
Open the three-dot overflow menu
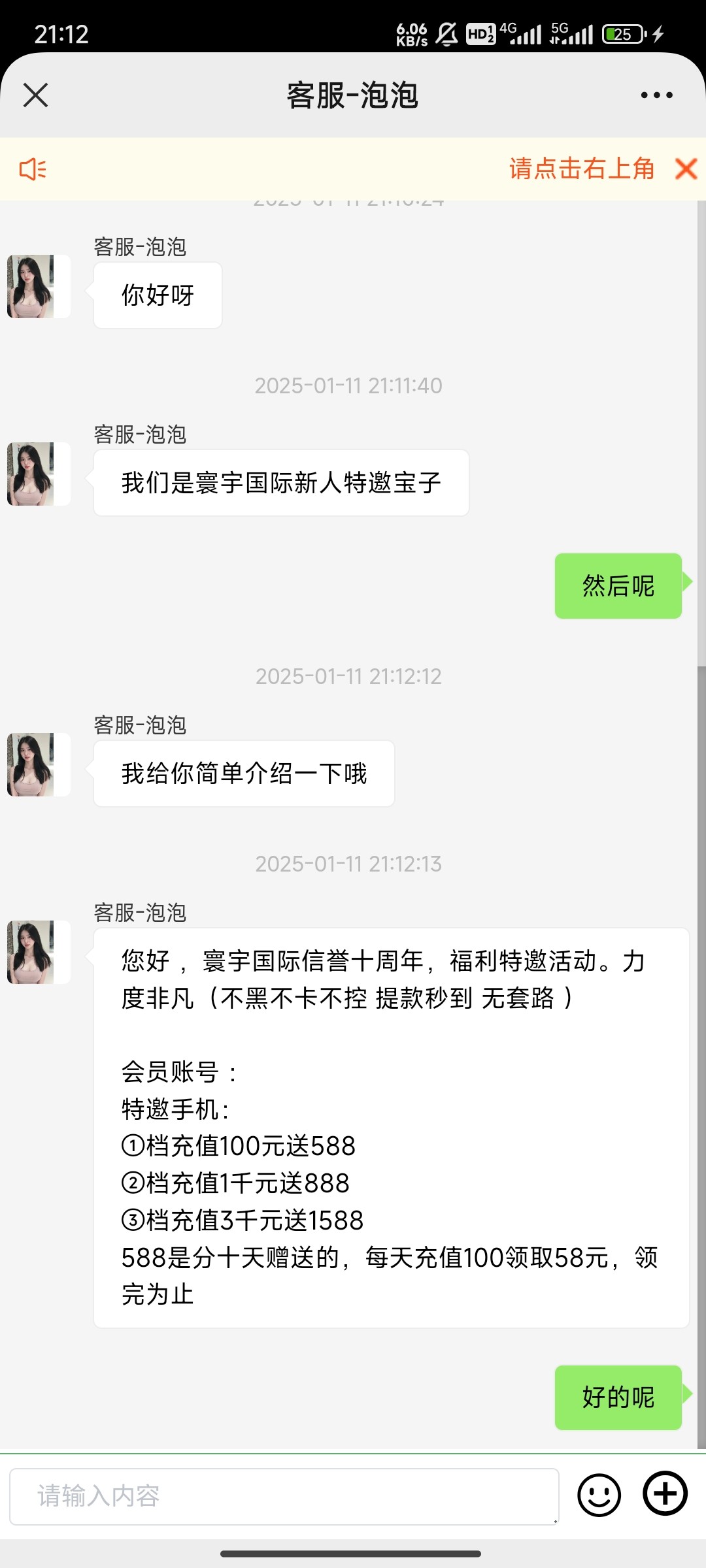(656, 95)
